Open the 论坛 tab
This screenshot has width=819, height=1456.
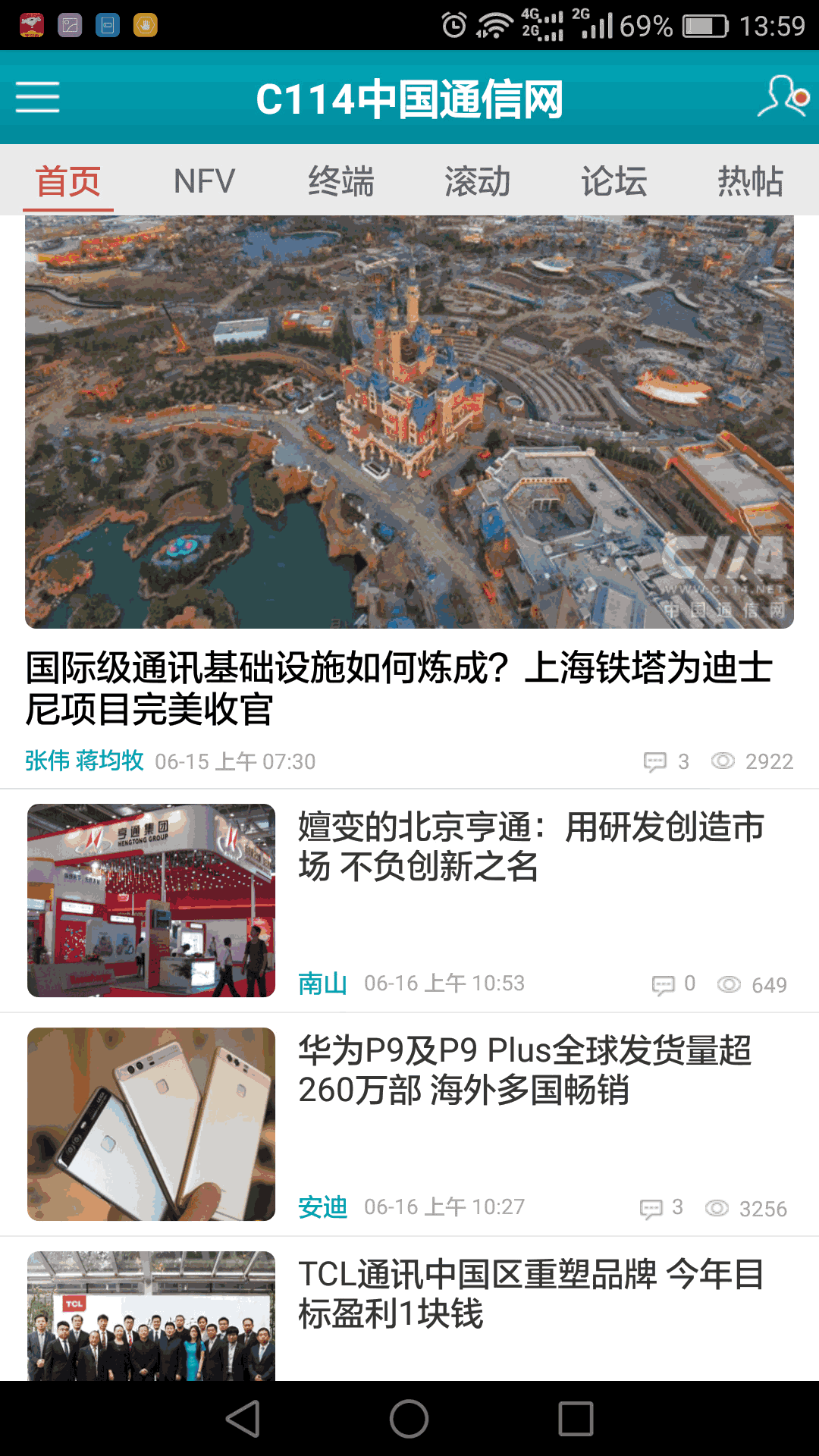coord(613,182)
